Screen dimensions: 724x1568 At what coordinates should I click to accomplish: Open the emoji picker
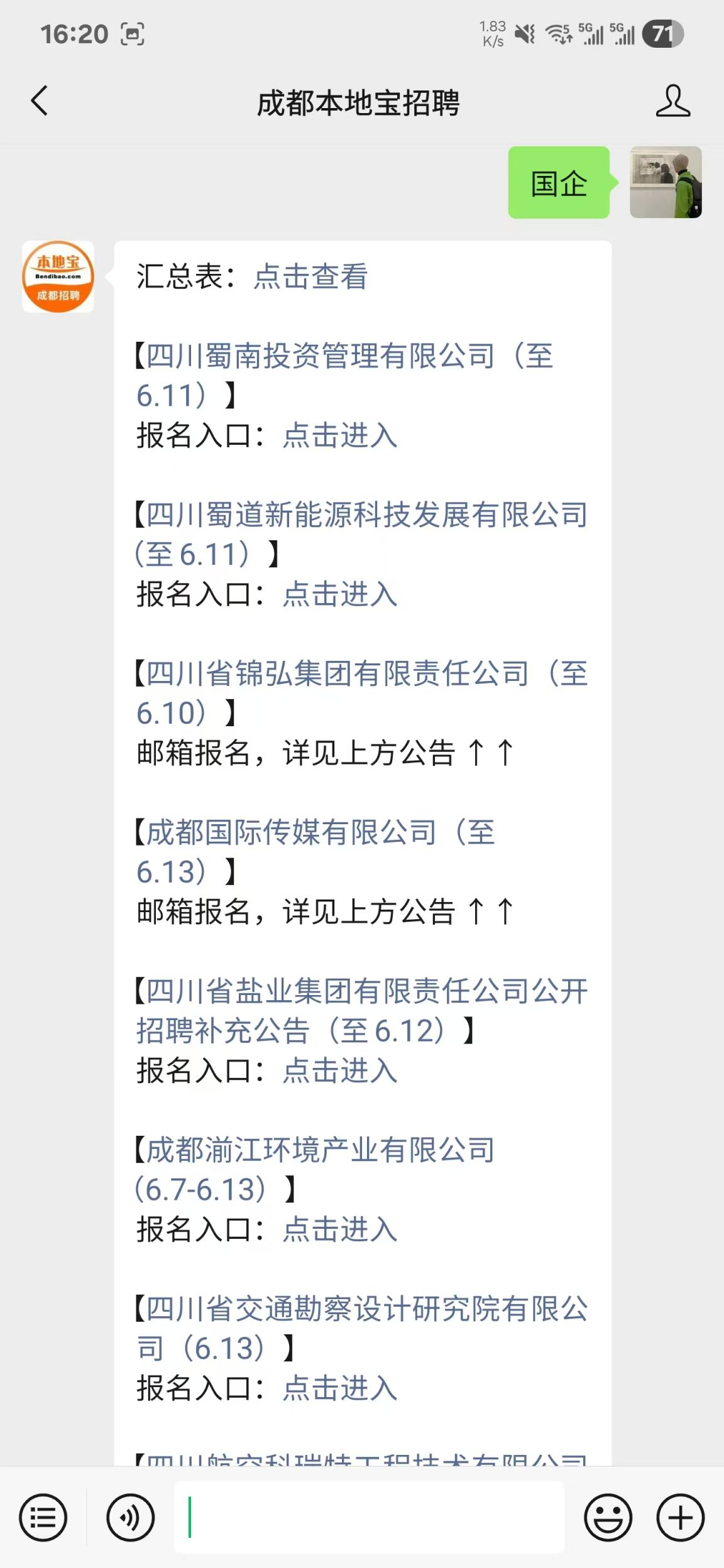tap(608, 1518)
